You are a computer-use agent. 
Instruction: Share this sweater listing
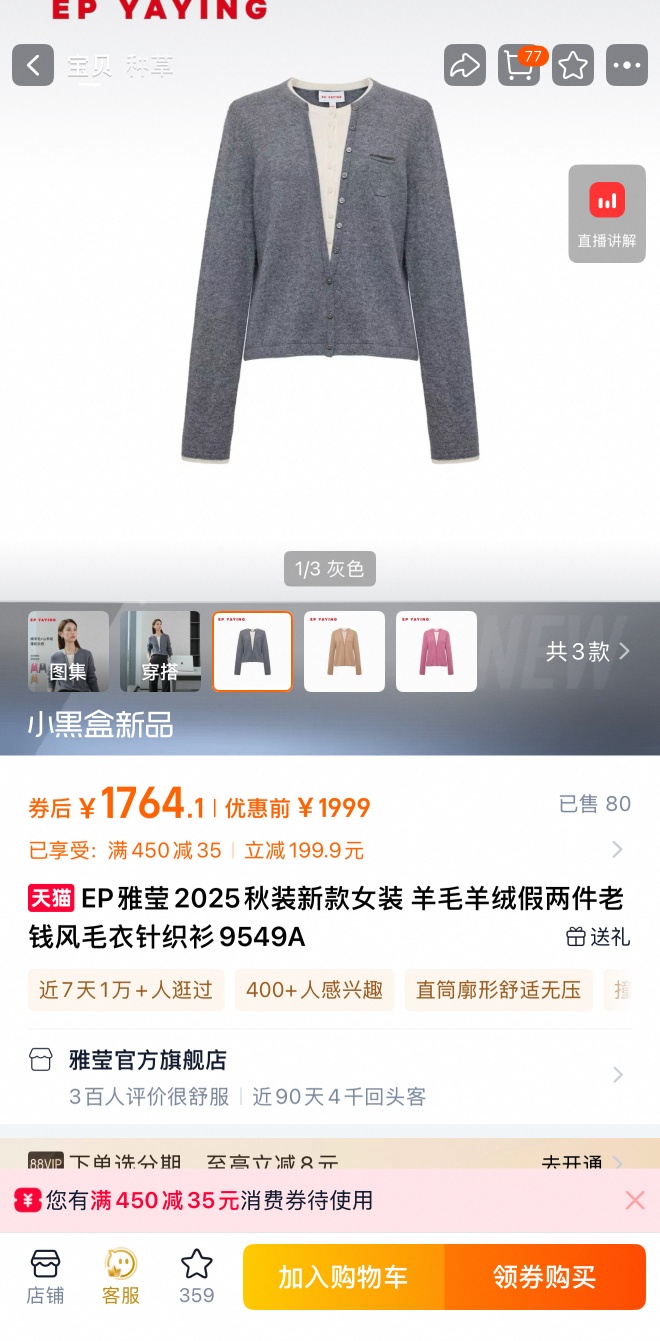(x=465, y=66)
